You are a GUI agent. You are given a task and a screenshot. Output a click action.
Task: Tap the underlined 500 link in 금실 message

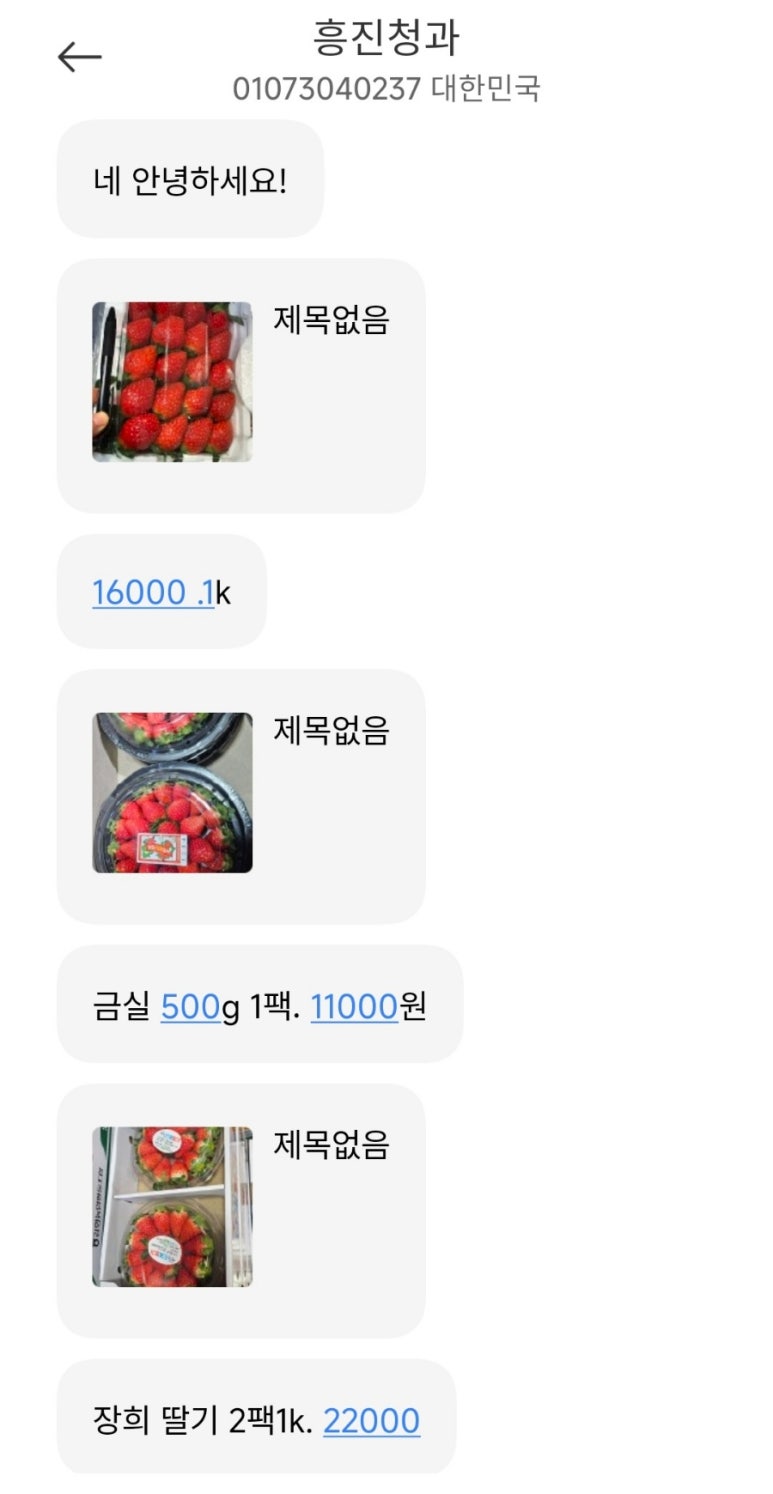click(190, 1006)
